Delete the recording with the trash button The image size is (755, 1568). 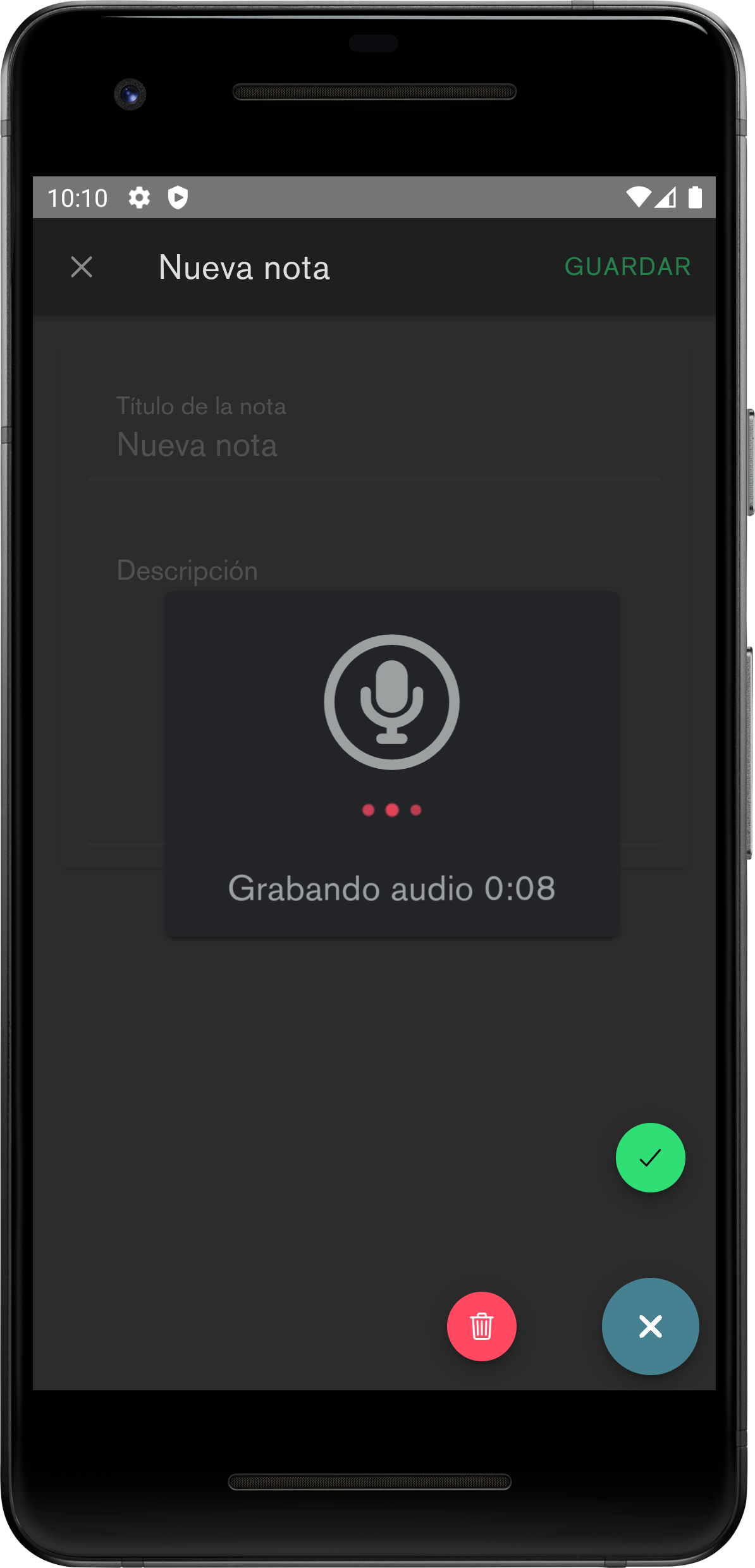point(481,1326)
